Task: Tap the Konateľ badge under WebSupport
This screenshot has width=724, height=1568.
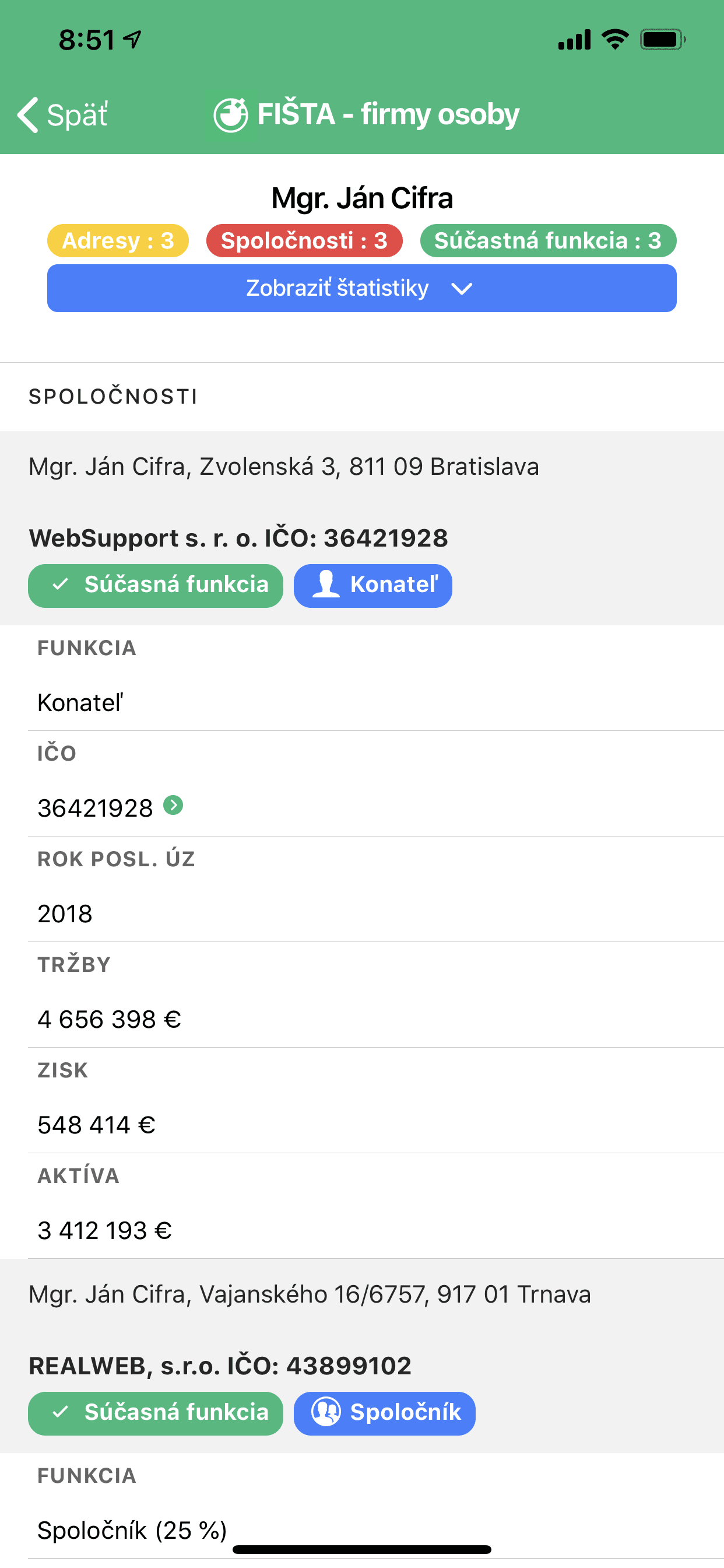Action: point(373,586)
